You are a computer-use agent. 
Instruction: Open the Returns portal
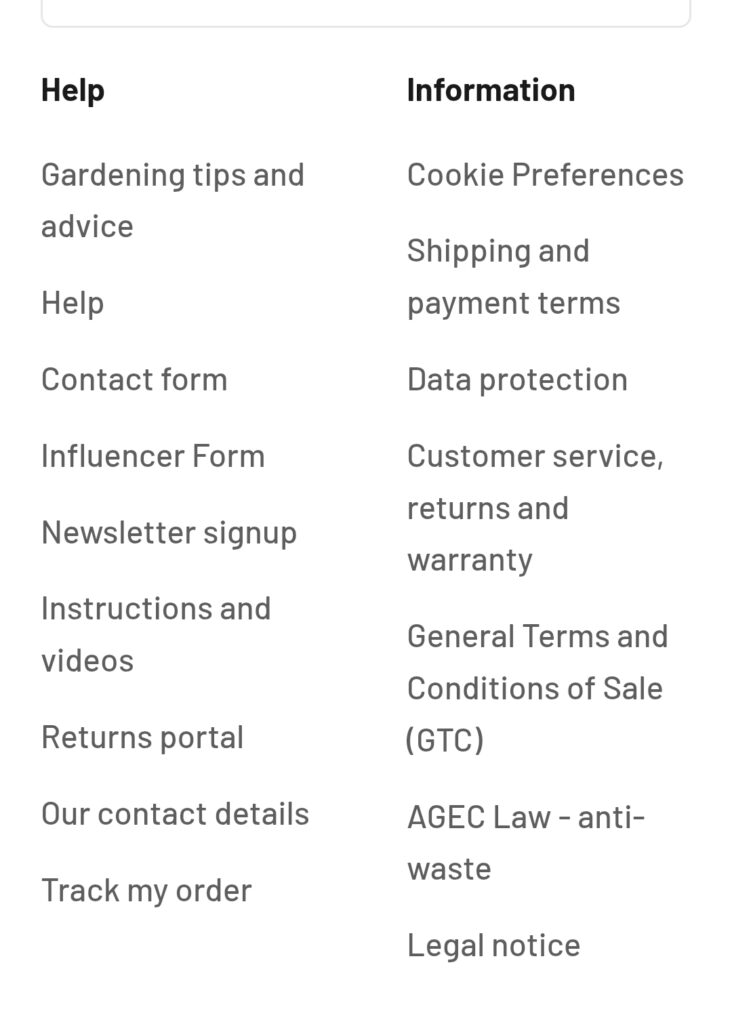click(x=142, y=737)
